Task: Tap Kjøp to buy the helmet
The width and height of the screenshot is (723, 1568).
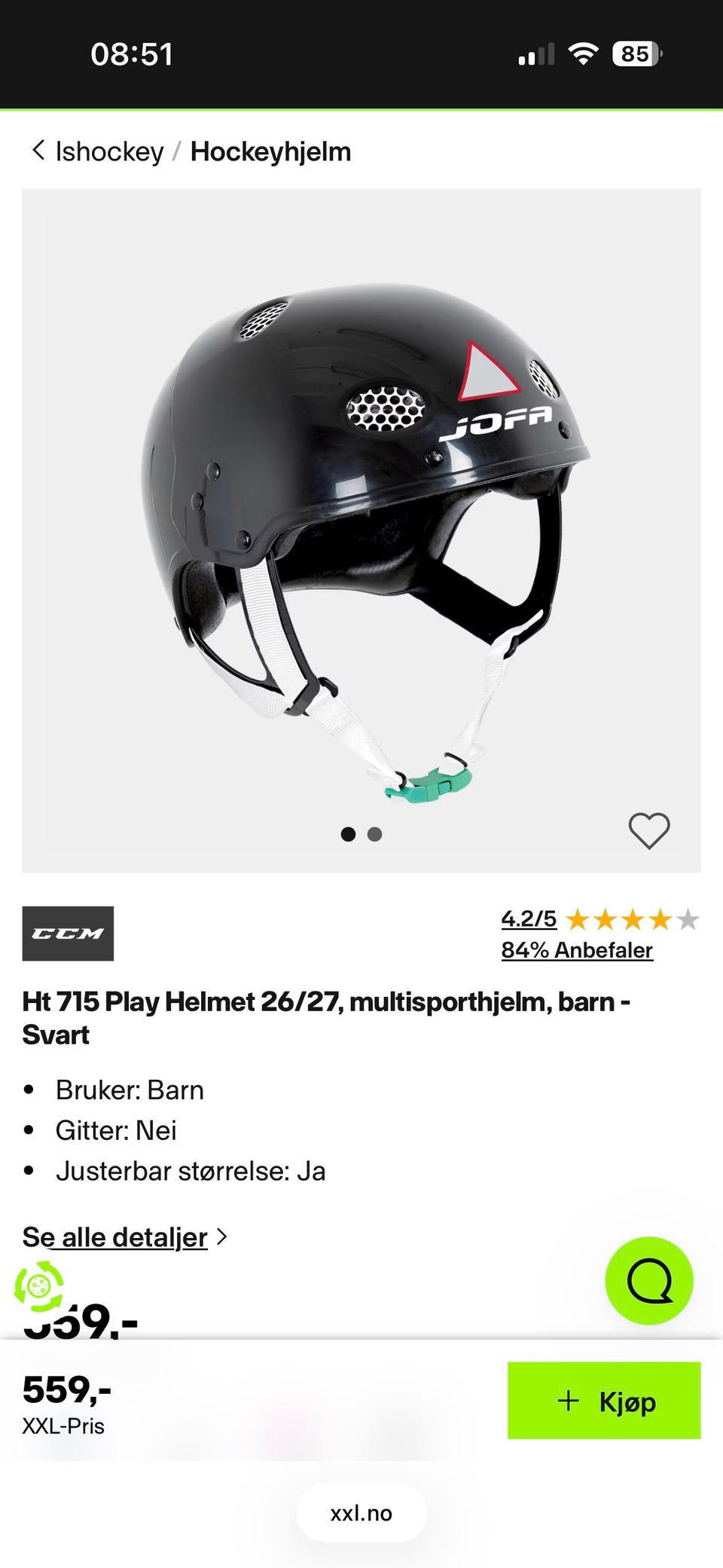Action: [x=604, y=1401]
